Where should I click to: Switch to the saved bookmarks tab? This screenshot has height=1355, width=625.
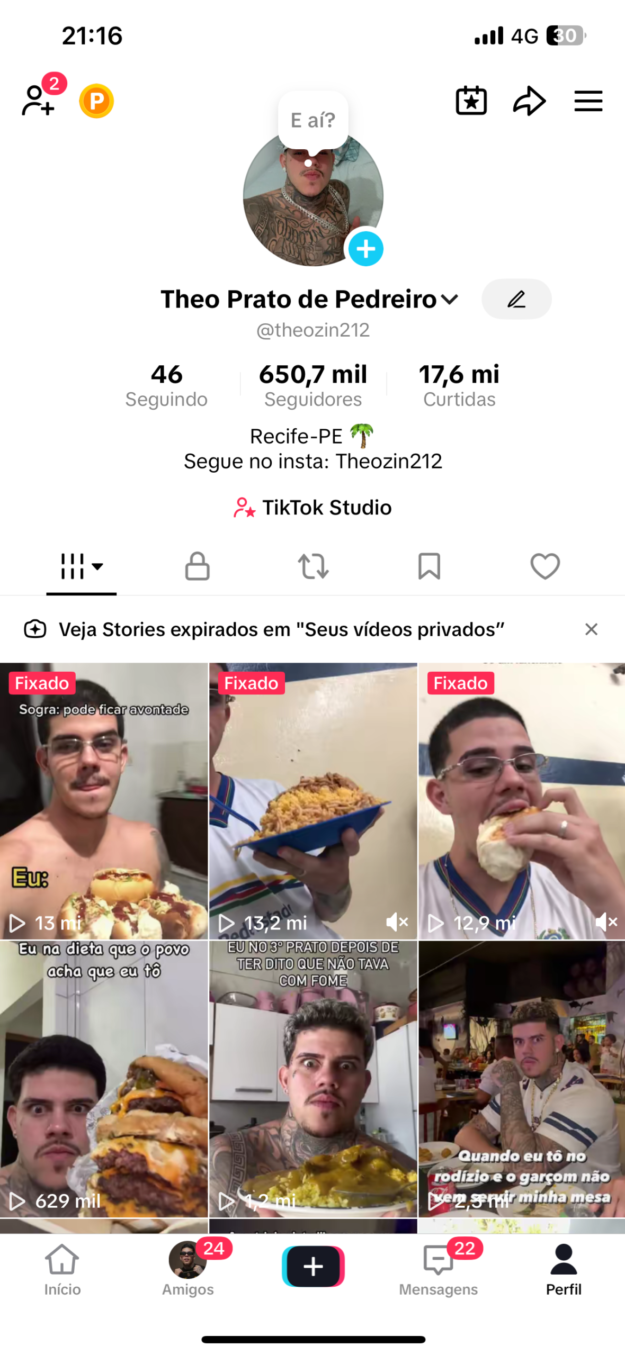tap(429, 567)
